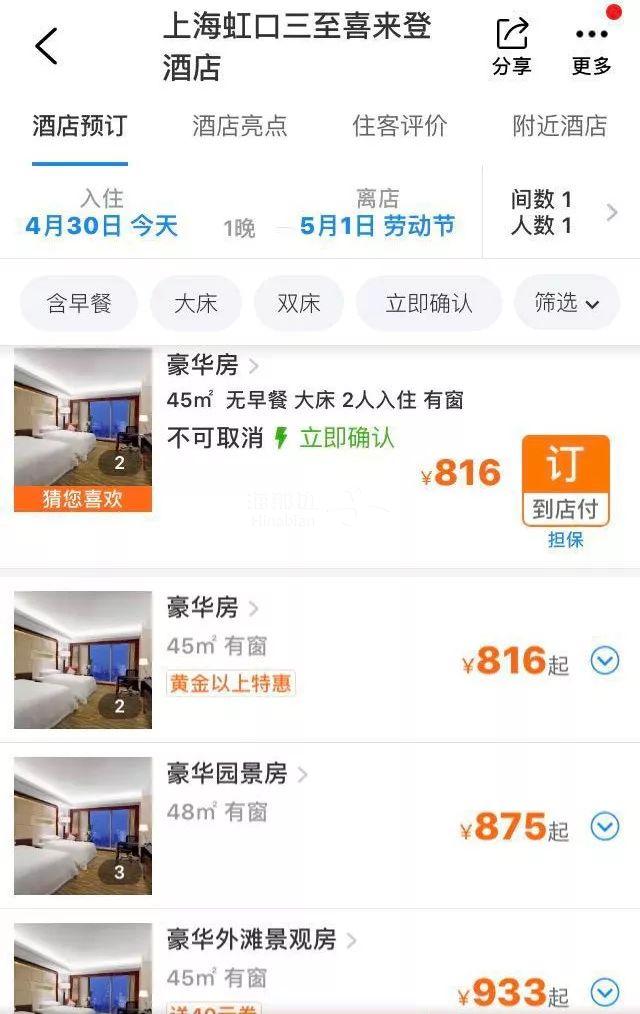View photos of the 豪华园景房
The height and width of the screenshot is (1014, 640).
pyautogui.click(x=83, y=826)
